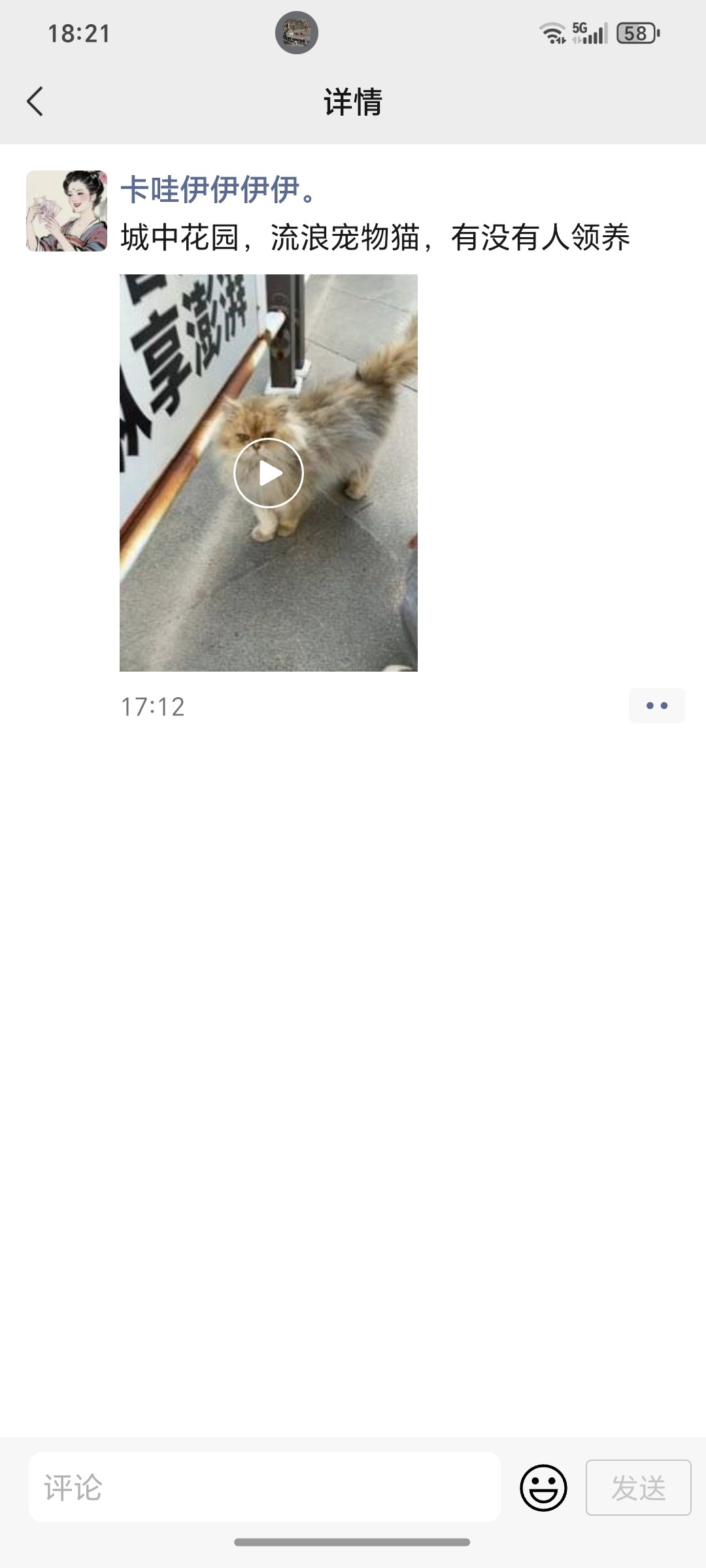Open the two-dot like/comment menu
The image size is (706, 1568).
pos(656,706)
